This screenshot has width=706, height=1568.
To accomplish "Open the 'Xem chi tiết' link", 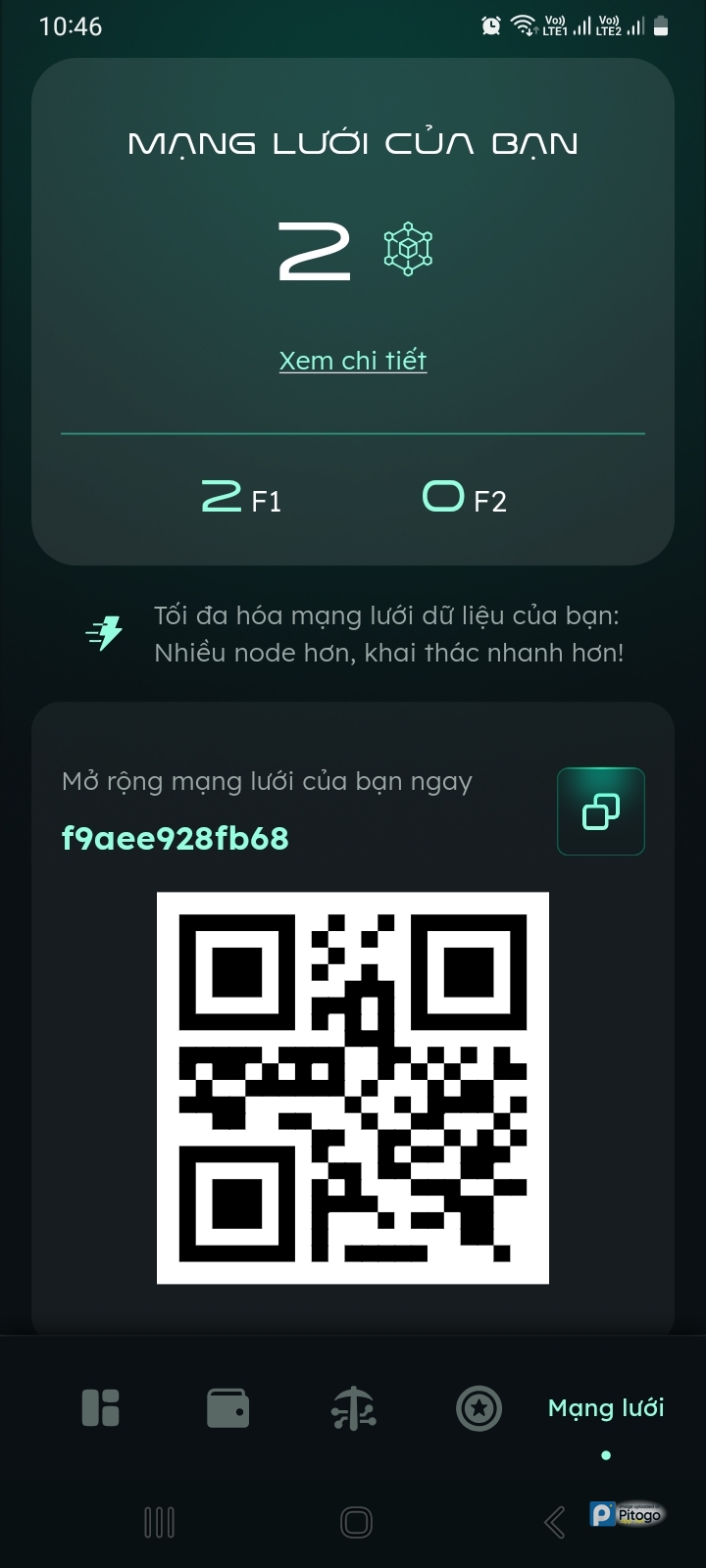I will tap(353, 361).
